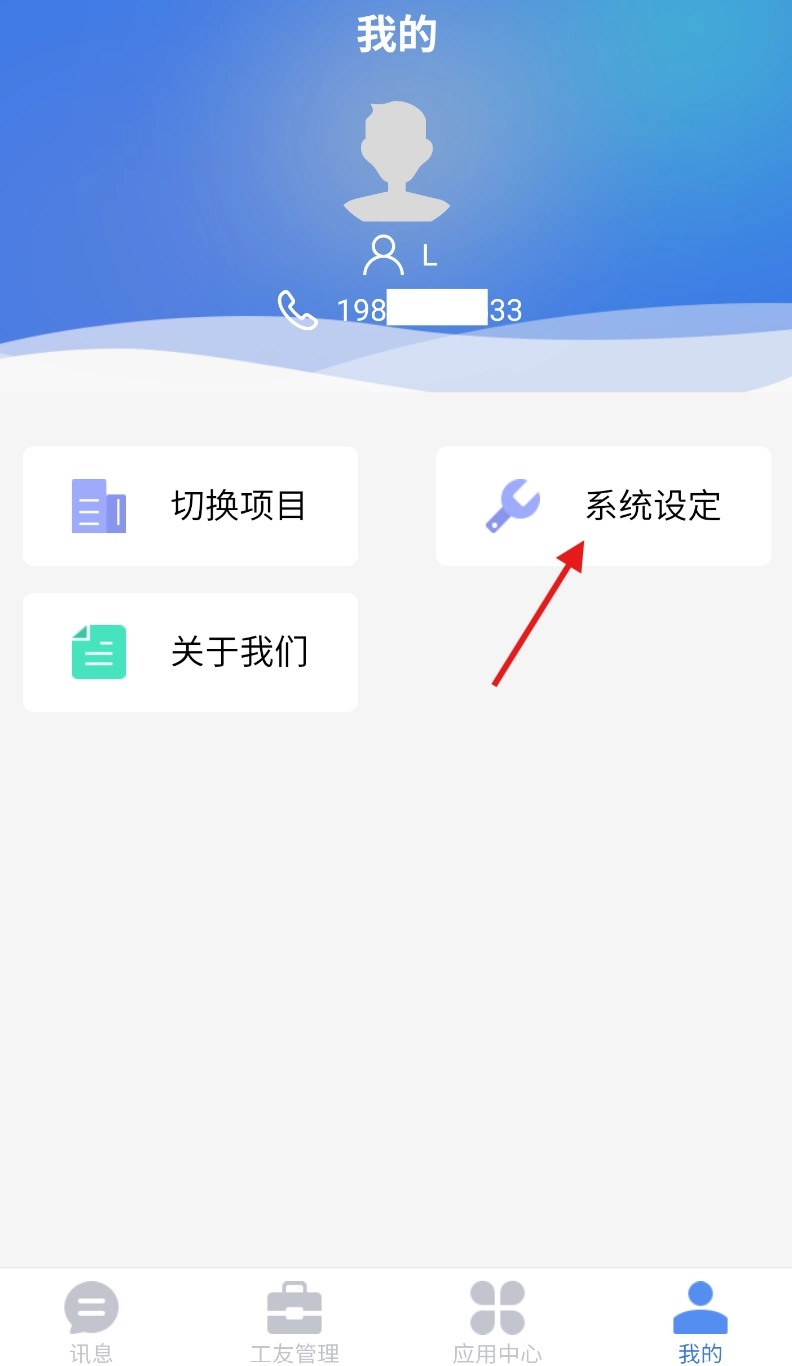The height and width of the screenshot is (1366, 792).
Task: Switch to the 工友管理 tab
Action: click(295, 1320)
